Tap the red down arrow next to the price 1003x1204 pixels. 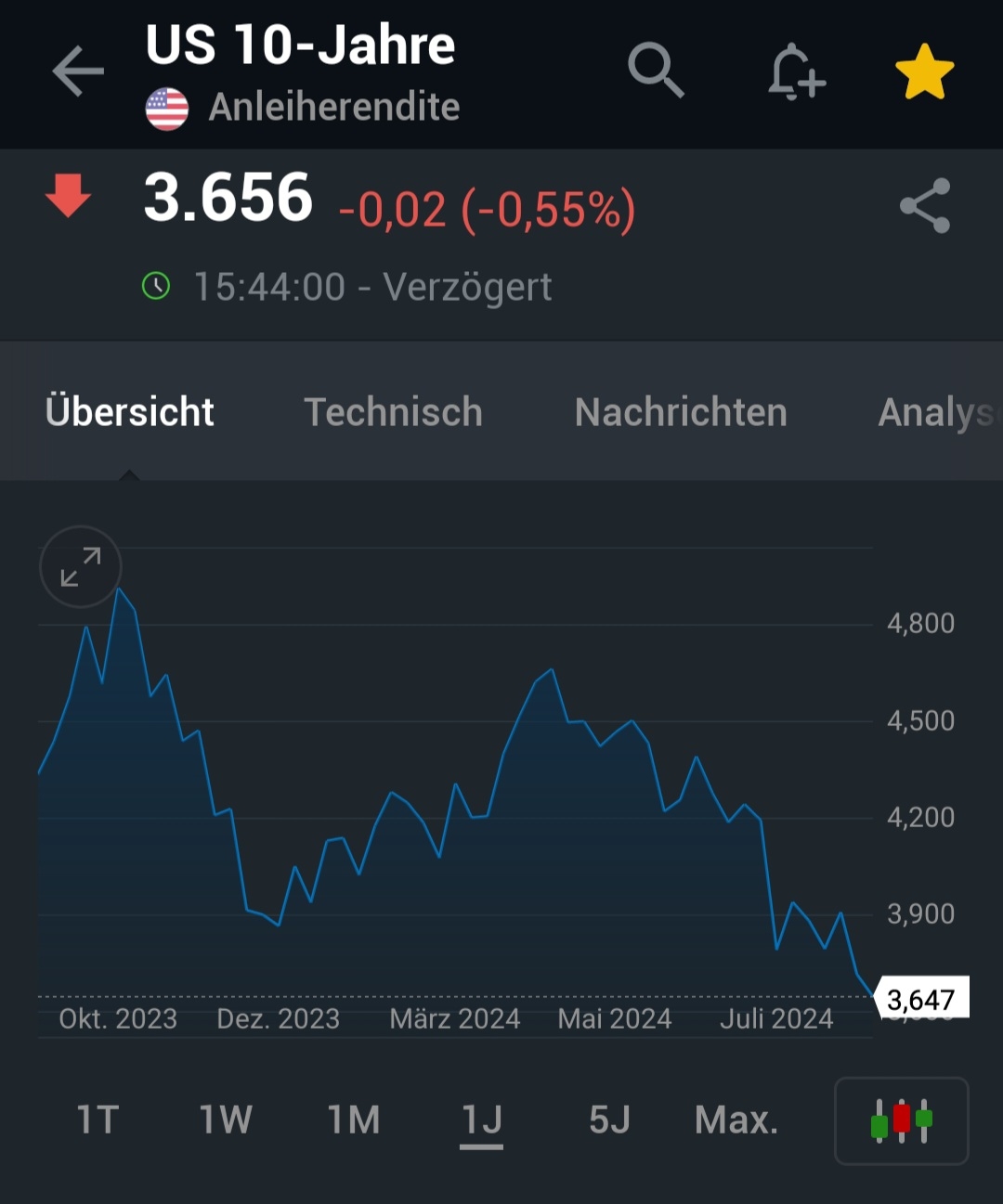(67, 197)
